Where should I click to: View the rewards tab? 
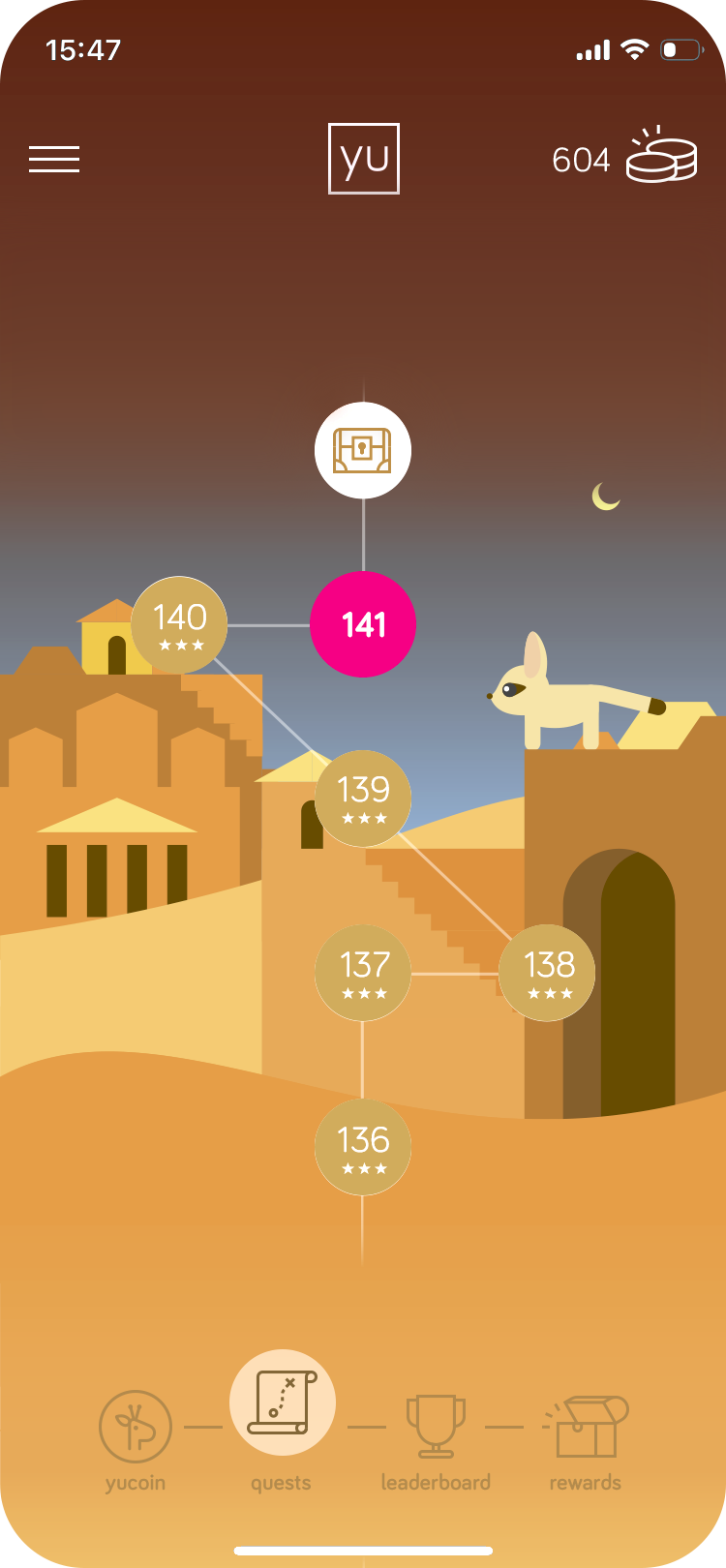[x=586, y=1437]
